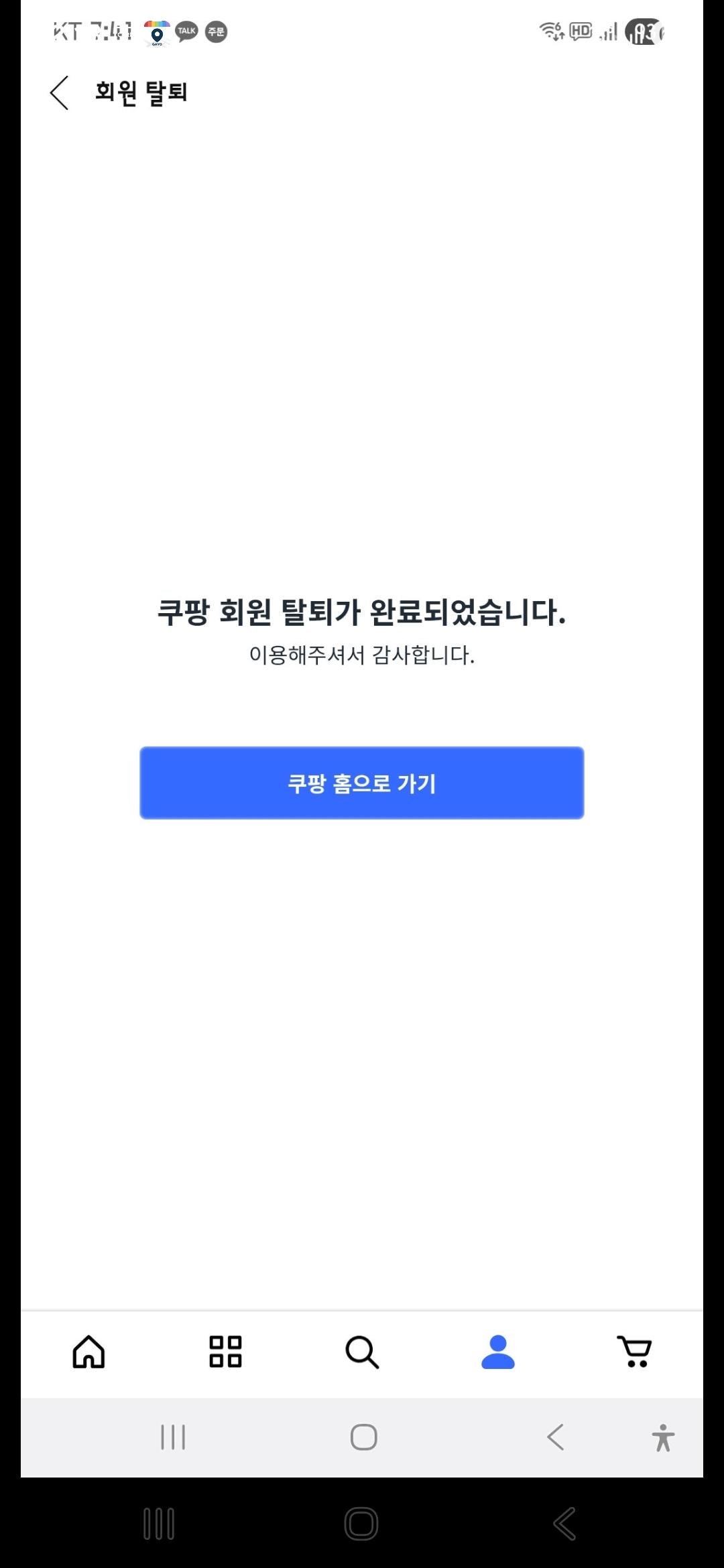Tap the Coupang home icon in bottom navigation
This screenshot has width=724, height=1568.
click(x=88, y=1351)
